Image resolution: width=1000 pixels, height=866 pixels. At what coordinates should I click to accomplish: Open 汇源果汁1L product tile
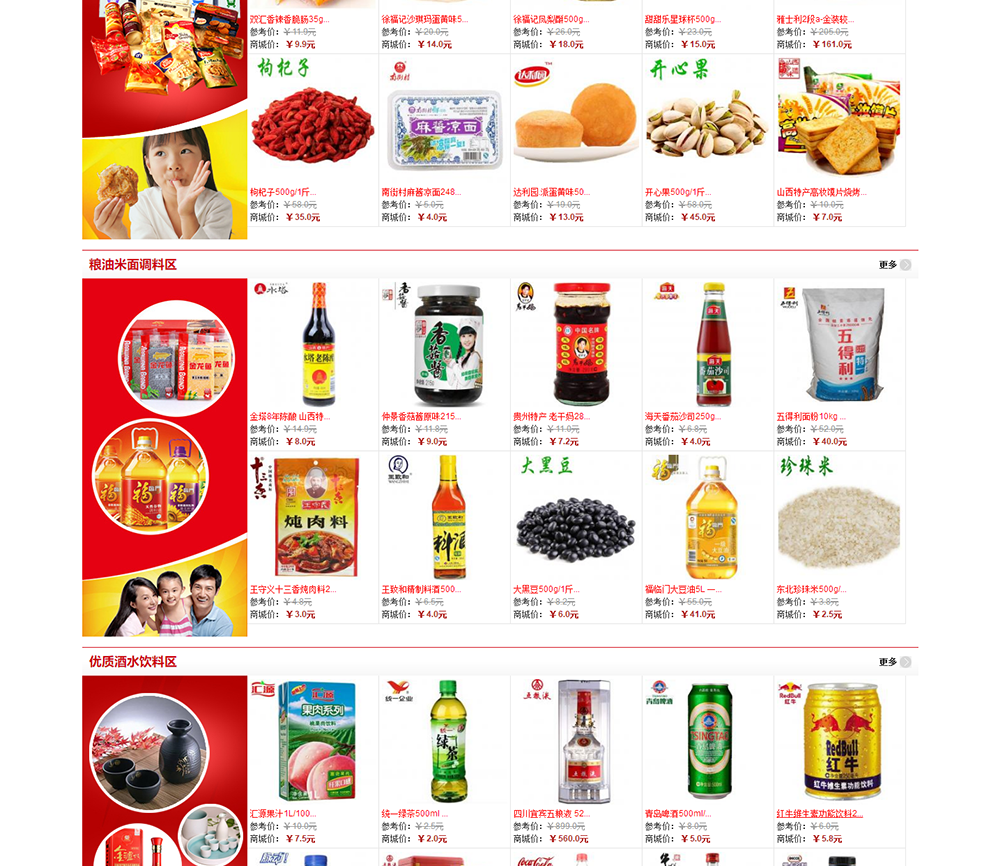coord(311,740)
